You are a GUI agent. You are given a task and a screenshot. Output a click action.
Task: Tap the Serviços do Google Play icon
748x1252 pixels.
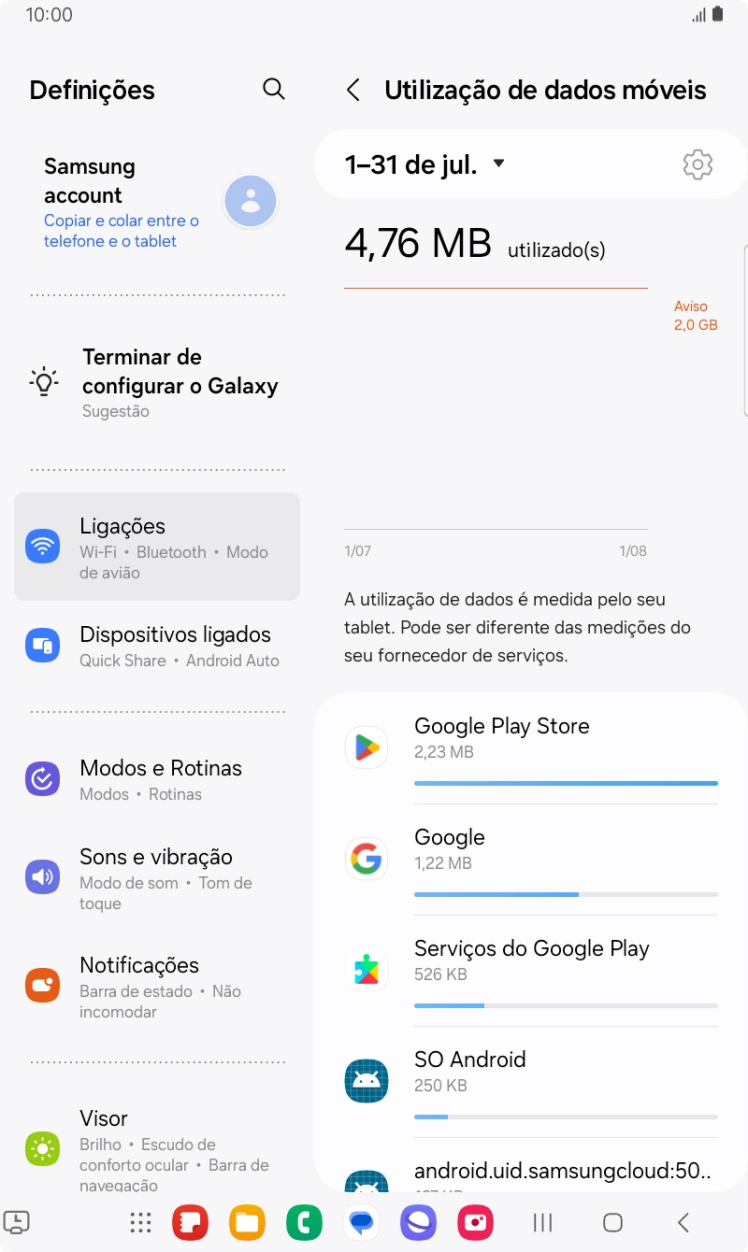366,967
